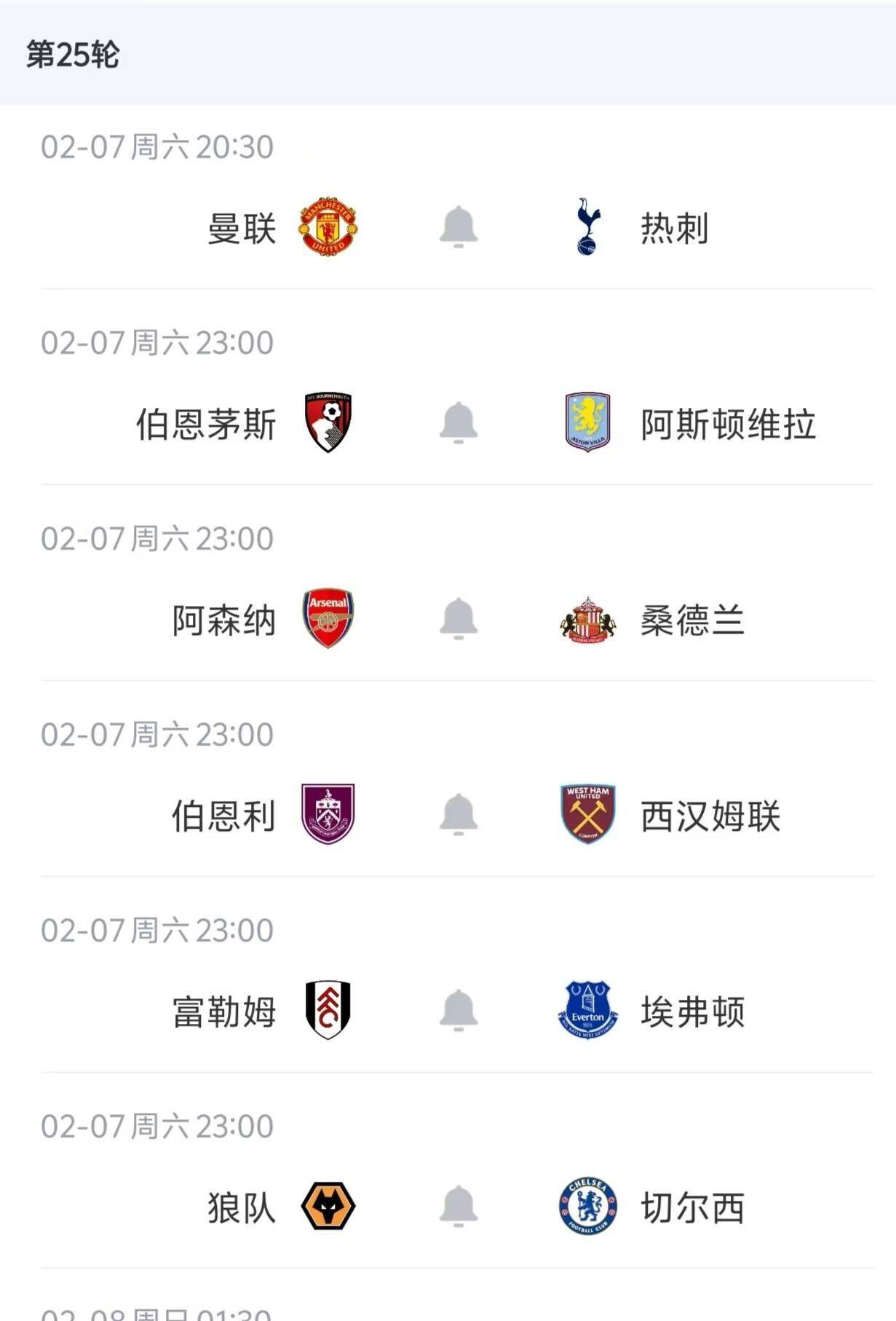The width and height of the screenshot is (896, 1321).
Task: Get notified for 狼队 vs 切尔西
Action: (459, 1206)
